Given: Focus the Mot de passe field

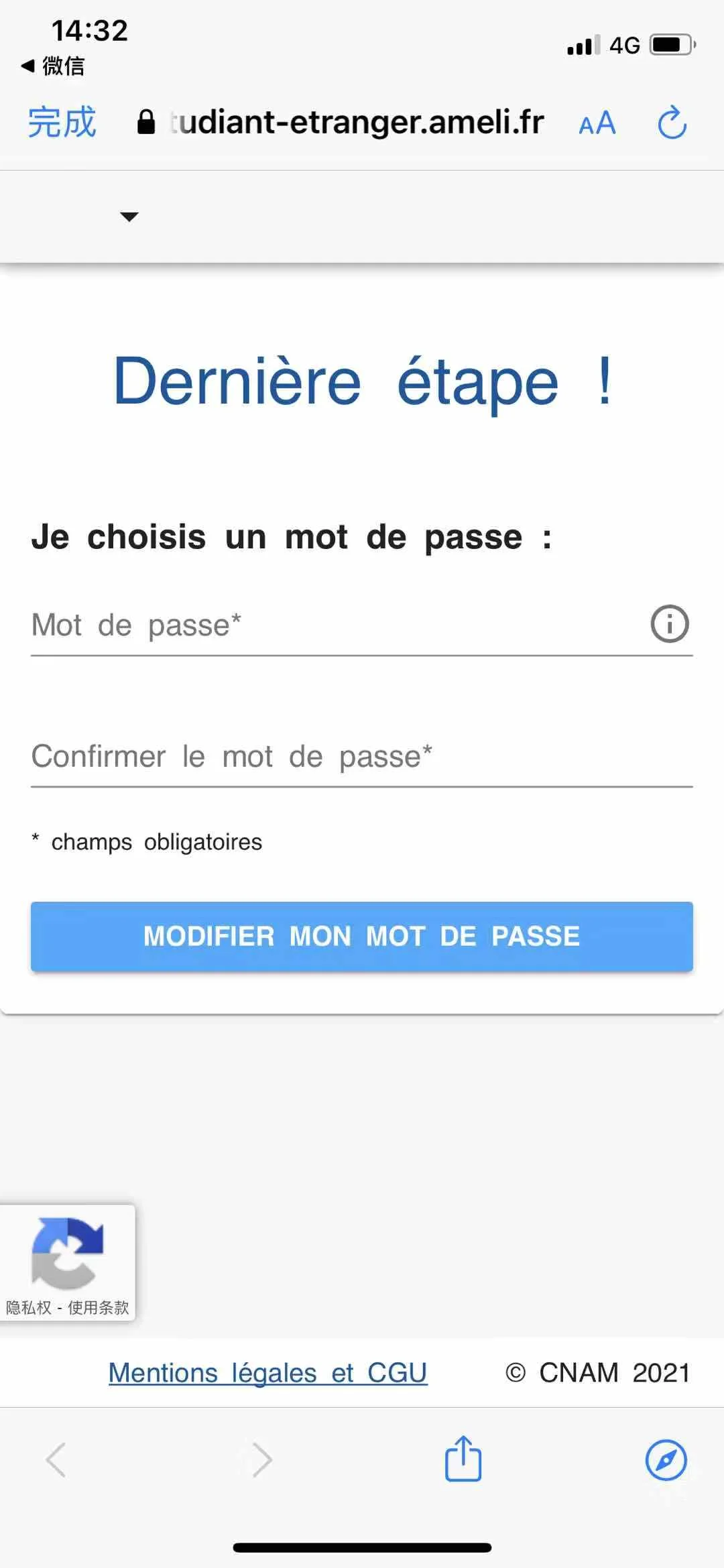Looking at the screenshot, I should (335, 625).
